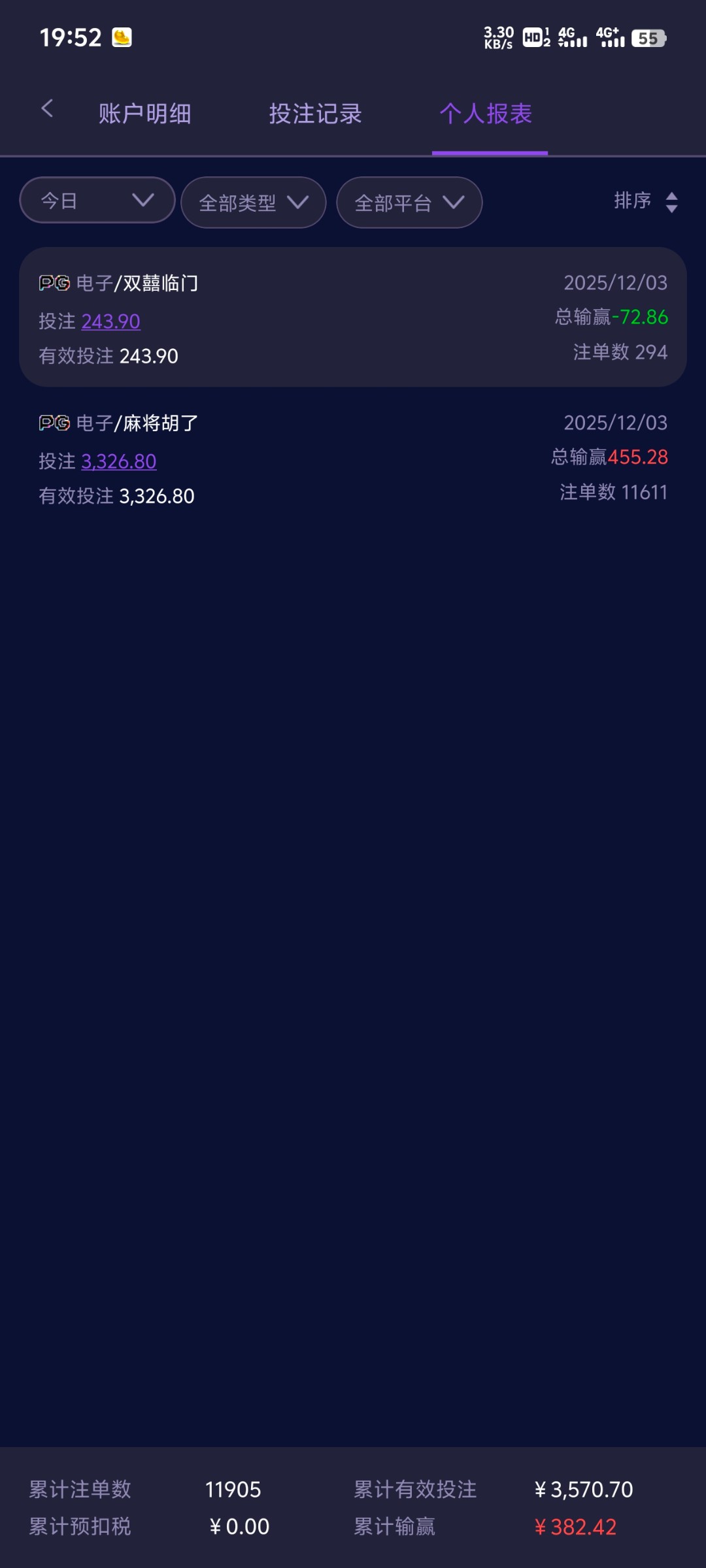Open the 全部平台 filter dropdown
This screenshot has width=706, height=1568.
click(409, 203)
